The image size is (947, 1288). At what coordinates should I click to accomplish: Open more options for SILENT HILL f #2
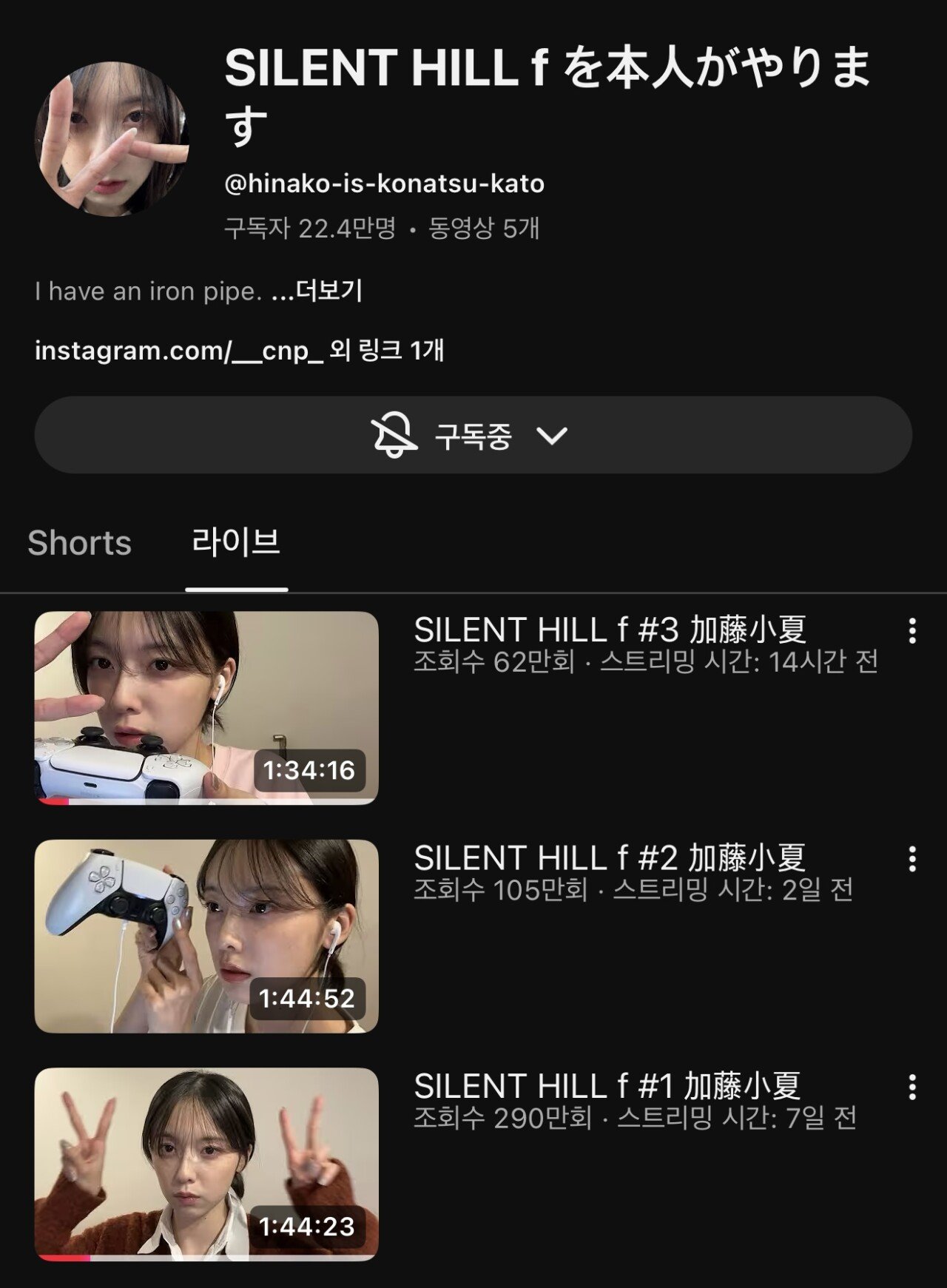tap(912, 859)
